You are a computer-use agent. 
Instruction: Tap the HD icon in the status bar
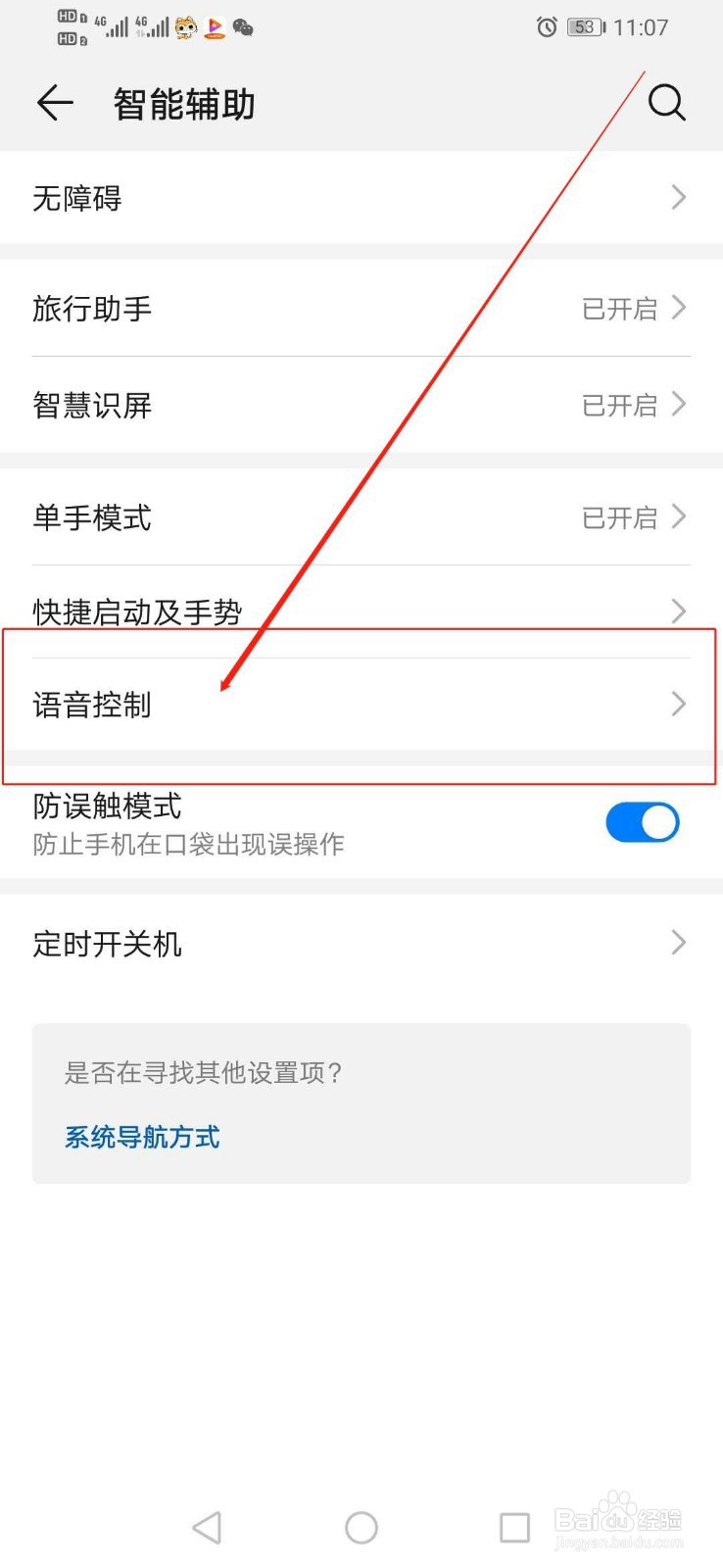coord(67,26)
